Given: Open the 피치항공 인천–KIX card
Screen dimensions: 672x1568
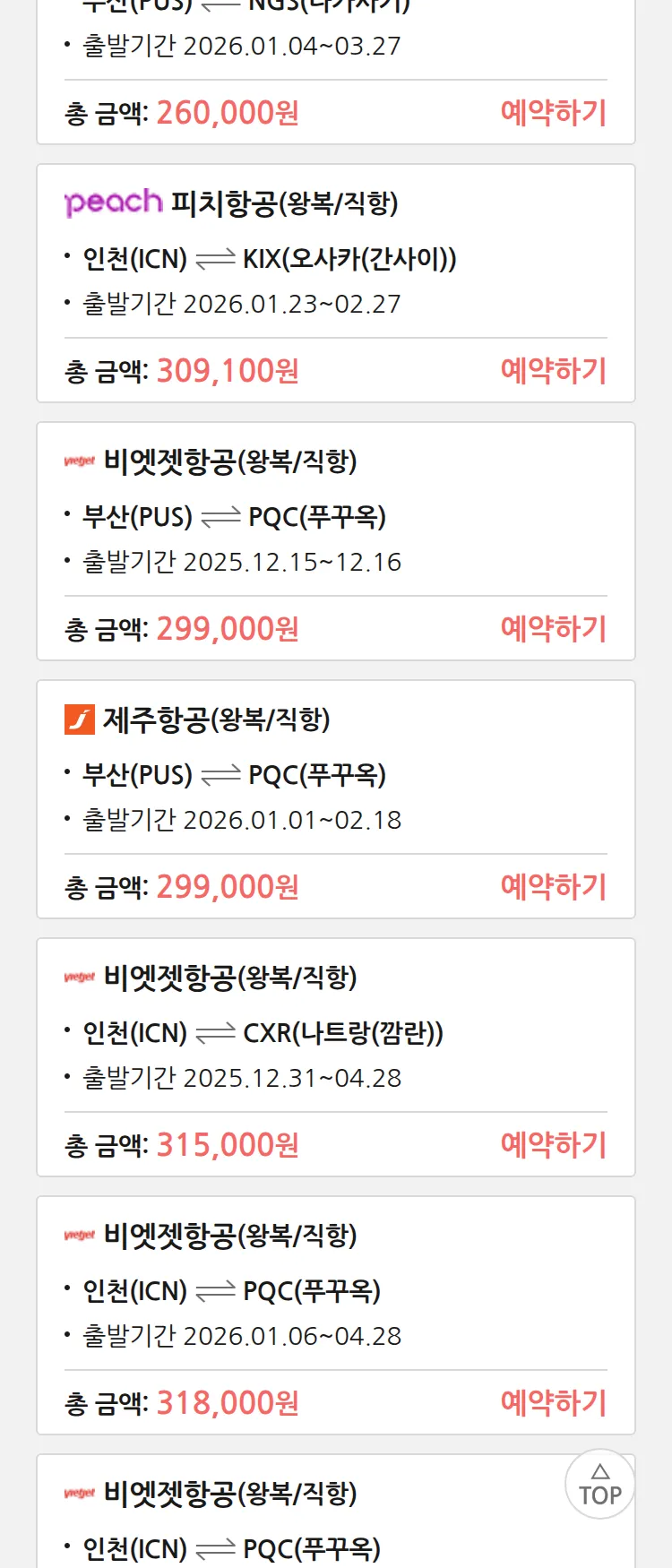Looking at the screenshot, I should click(335, 258).
